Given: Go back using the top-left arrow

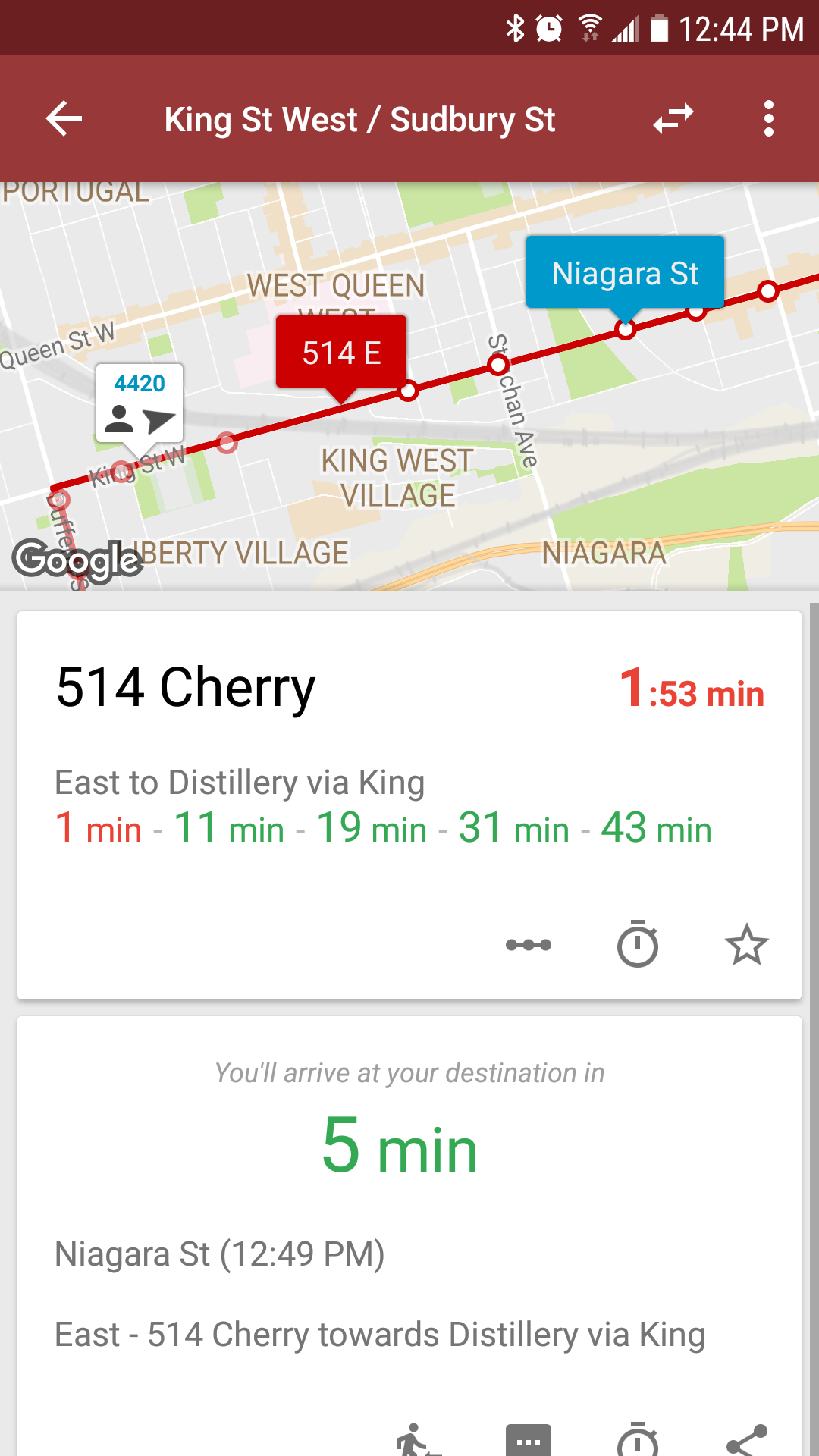Looking at the screenshot, I should coord(64,119).
